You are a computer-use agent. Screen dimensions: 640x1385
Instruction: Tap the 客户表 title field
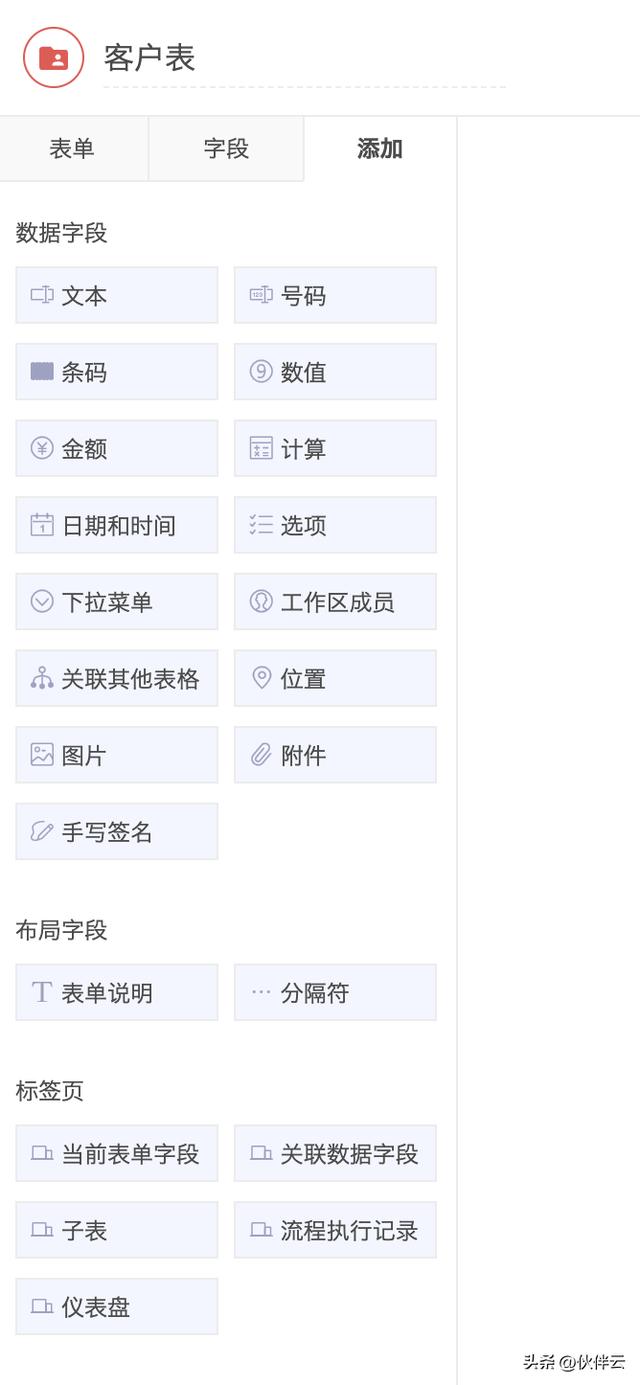pos(304,58)
